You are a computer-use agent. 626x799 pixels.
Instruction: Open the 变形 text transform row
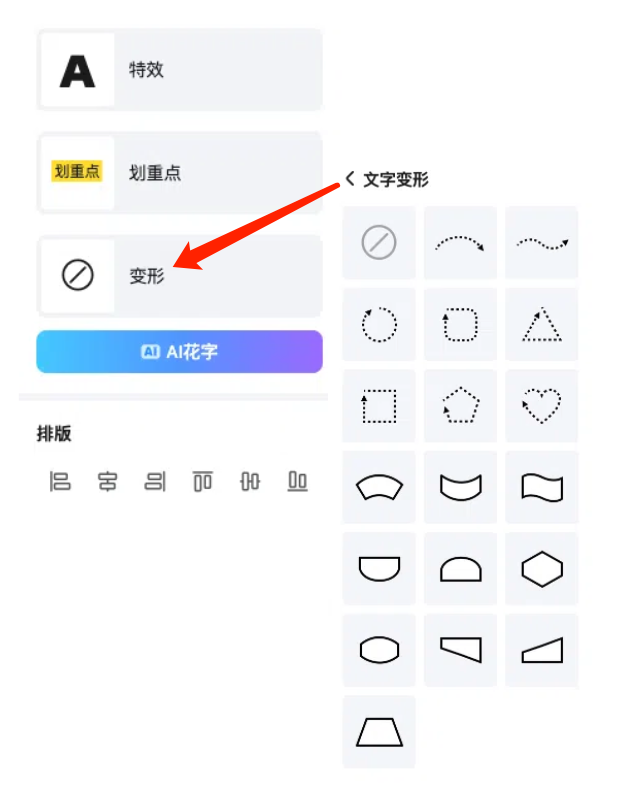[180, 276]
